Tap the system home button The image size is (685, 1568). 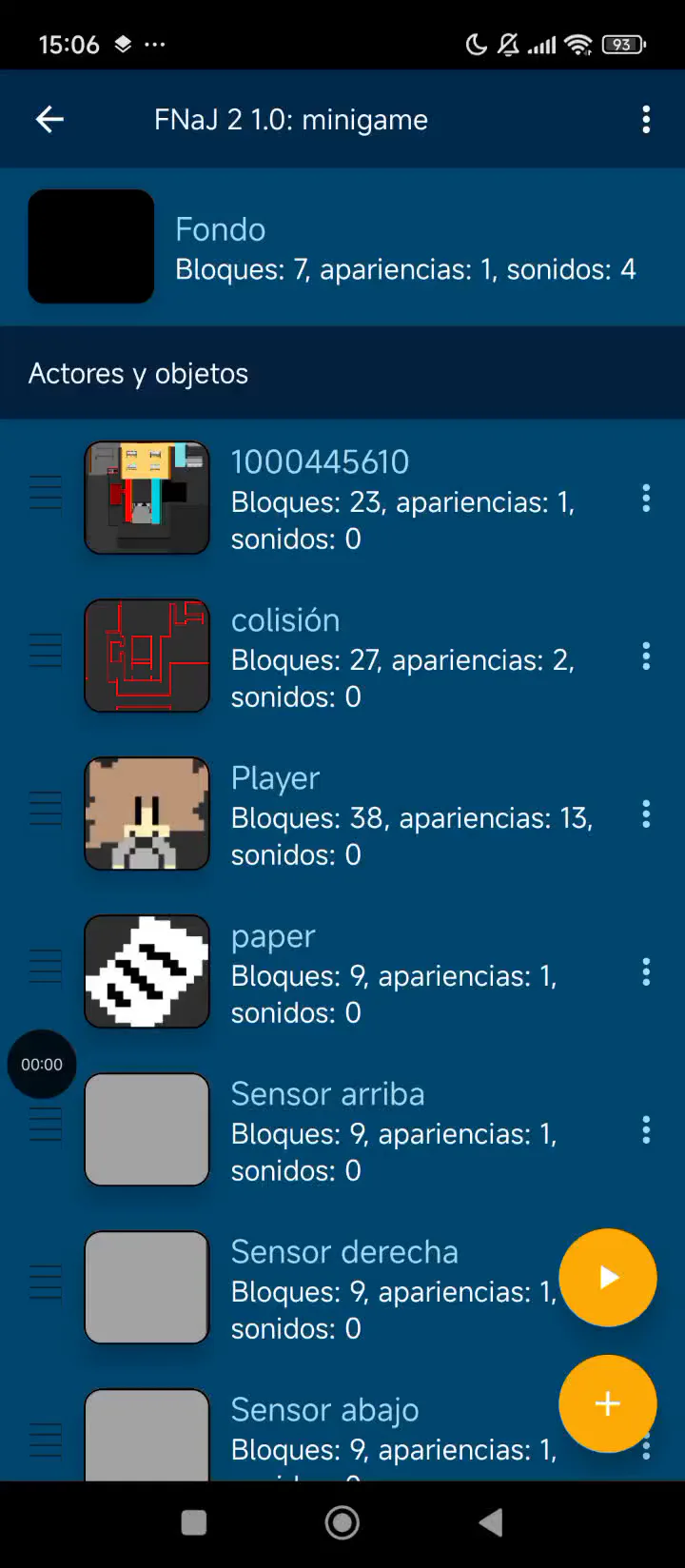(x=342, y=1523)
